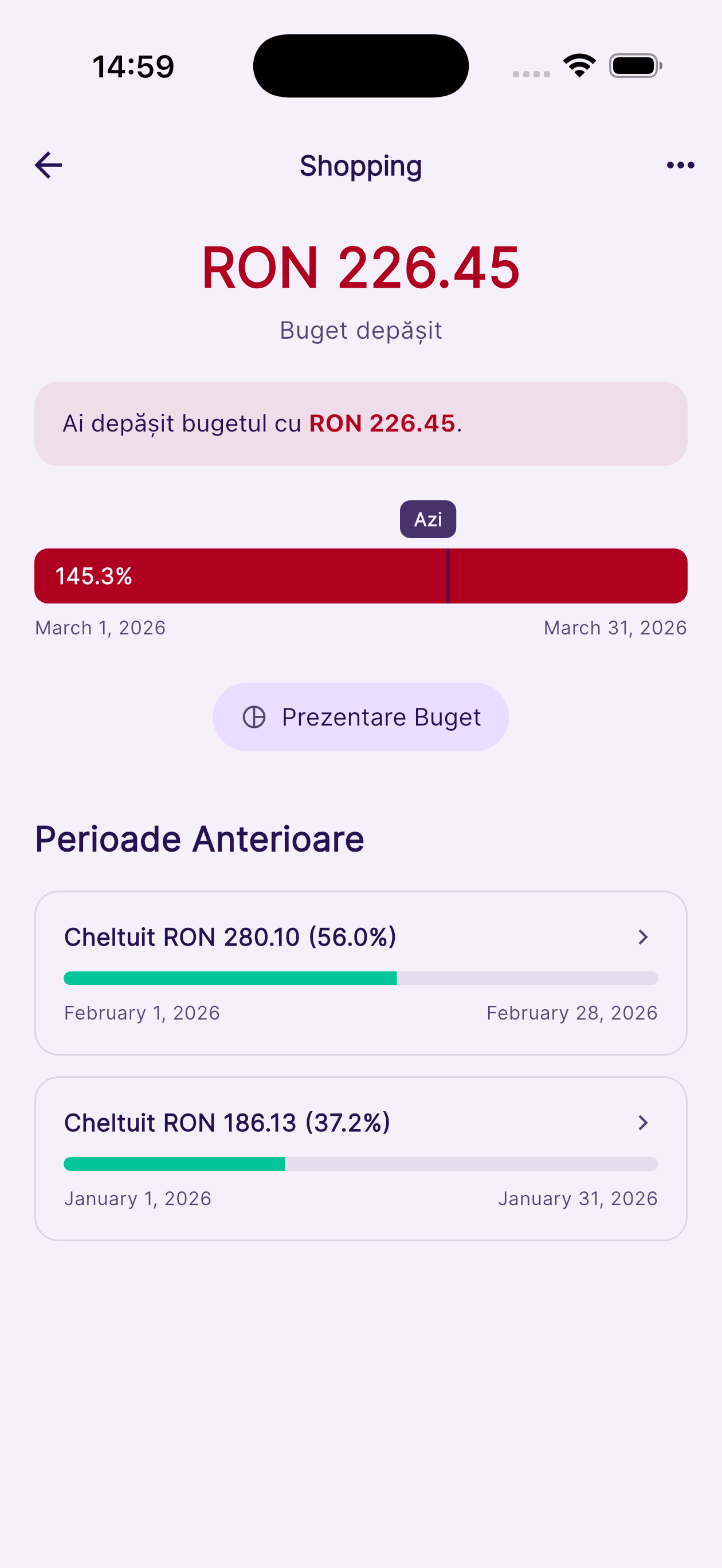Select the Buget depășit label
The height and width of the screenshot is (1568, 722).
coord(361,330)
